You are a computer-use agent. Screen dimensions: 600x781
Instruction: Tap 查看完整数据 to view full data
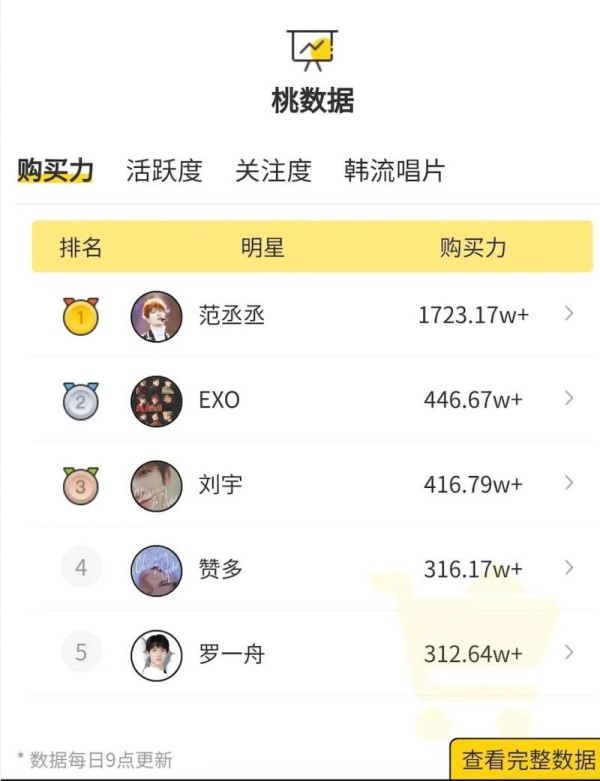(x=527, y=760)
